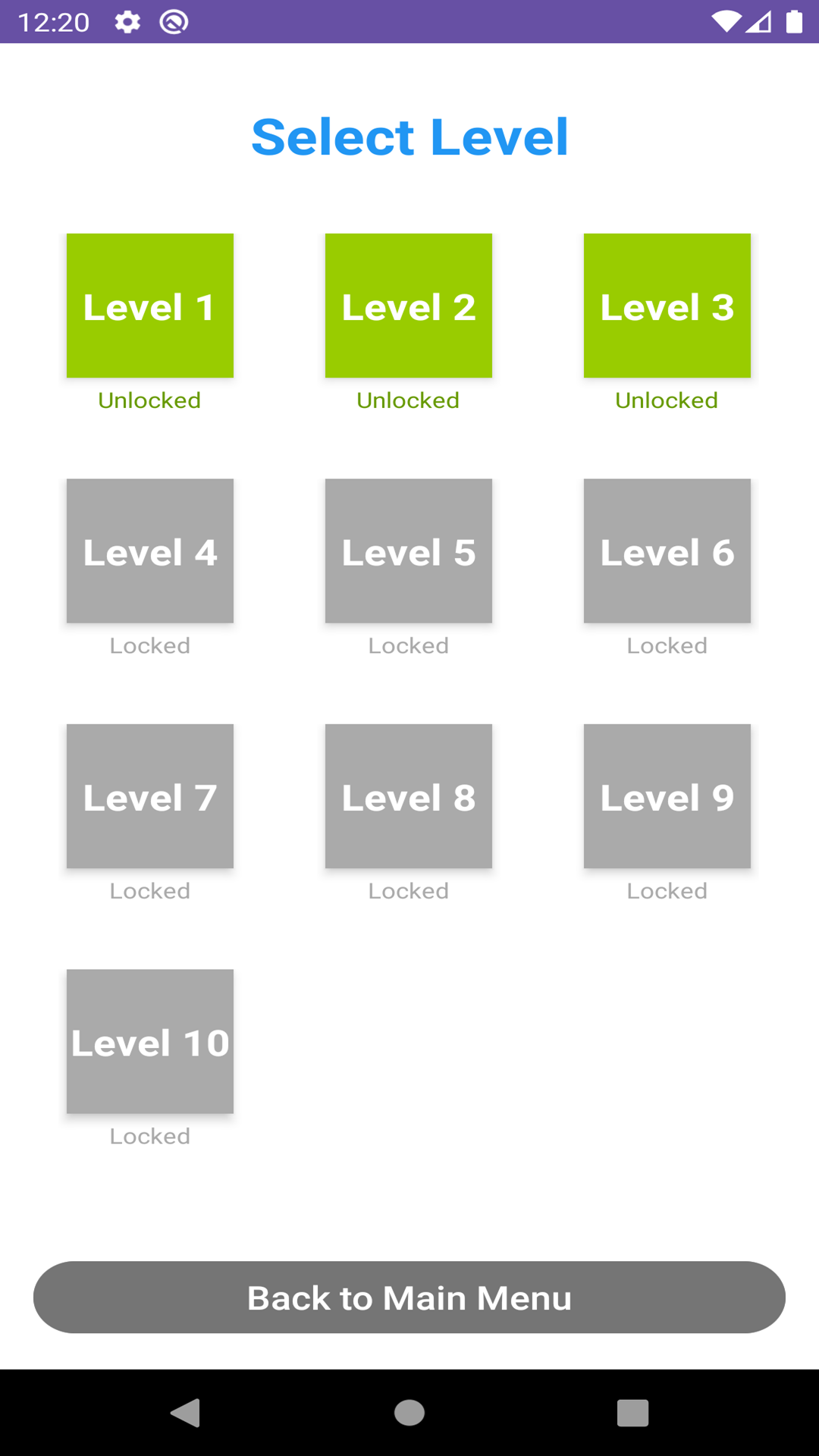Start Level 1
The height and width of the screenshot is (1456, 819).
coord(149,306)
